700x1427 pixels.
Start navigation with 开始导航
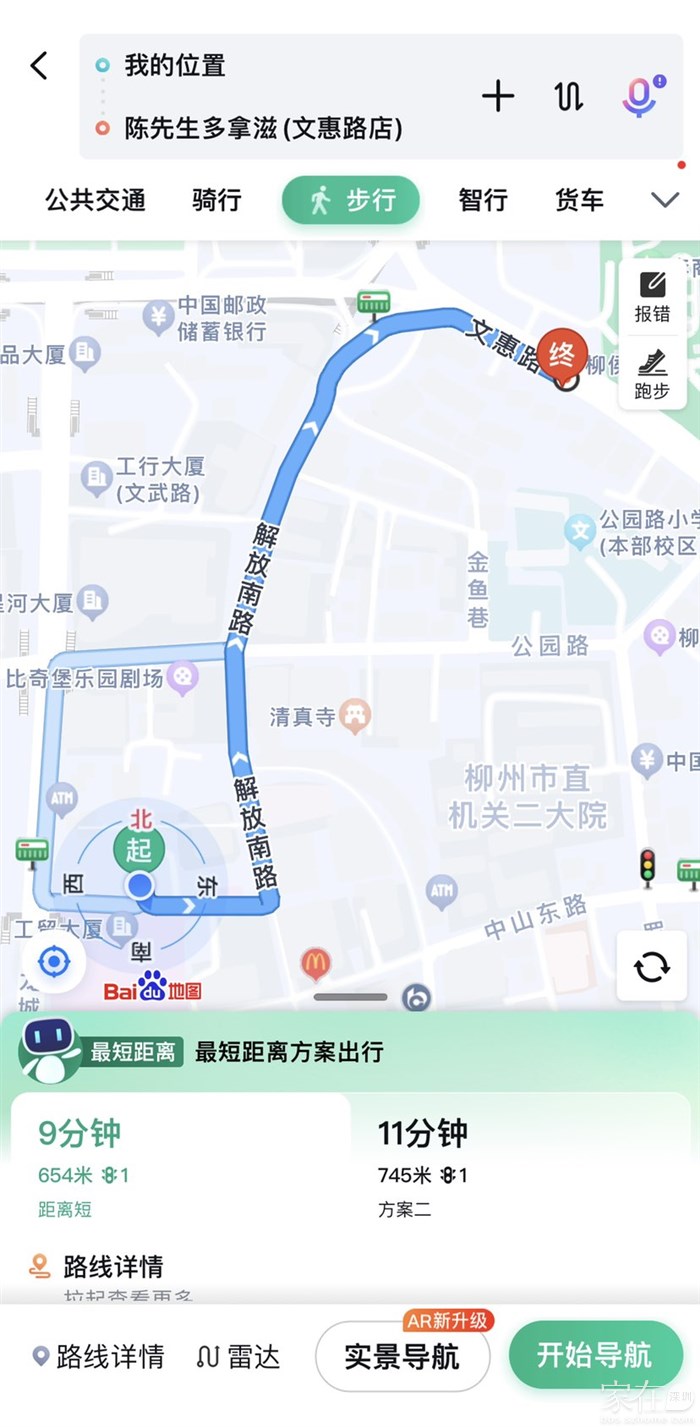click(x=595, y=1355)
